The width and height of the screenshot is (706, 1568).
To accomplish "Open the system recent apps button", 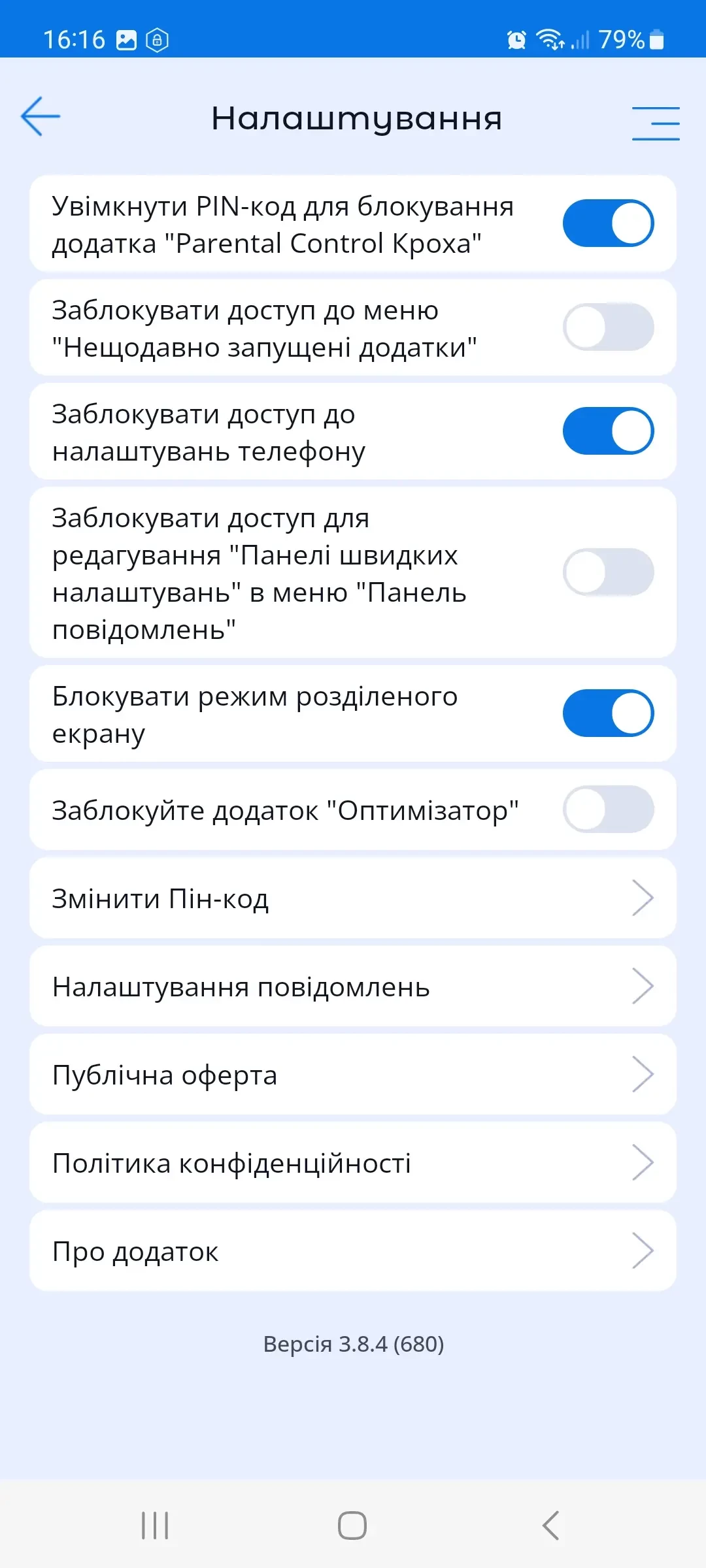I will (155, 1526).
